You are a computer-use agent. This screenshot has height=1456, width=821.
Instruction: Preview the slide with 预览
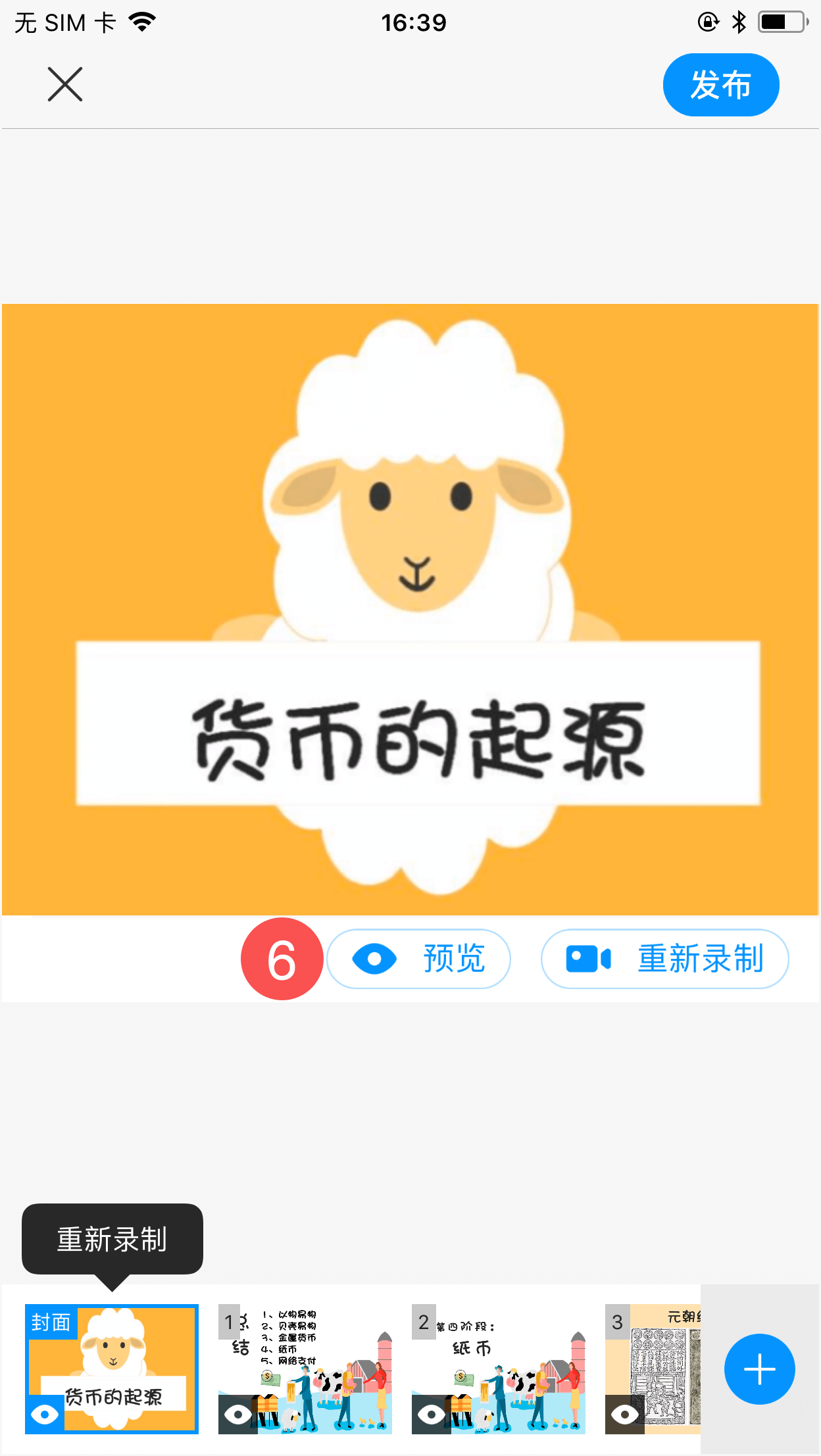click(x=419, y=958)
